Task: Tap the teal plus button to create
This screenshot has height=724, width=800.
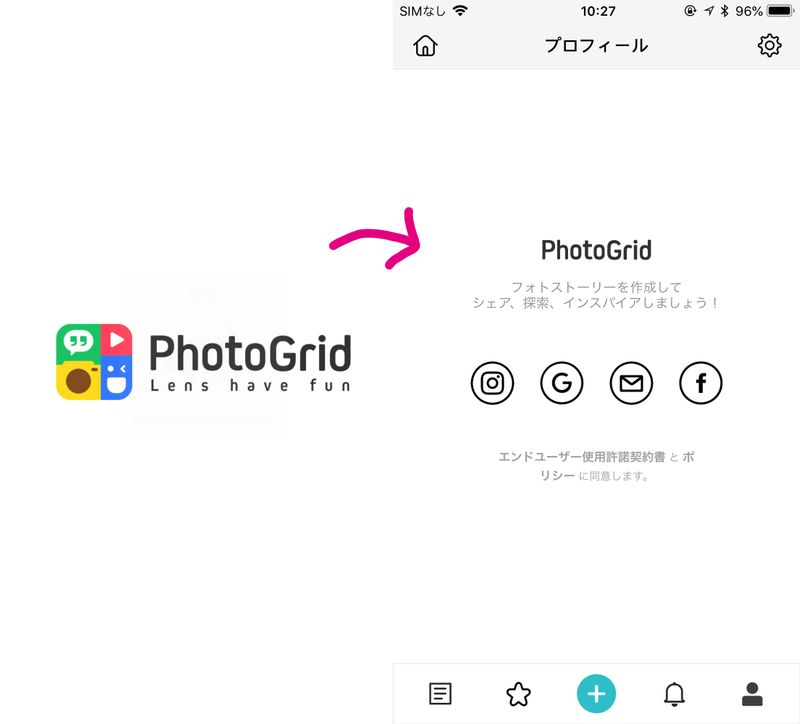Action: click(x=596, y=694)
